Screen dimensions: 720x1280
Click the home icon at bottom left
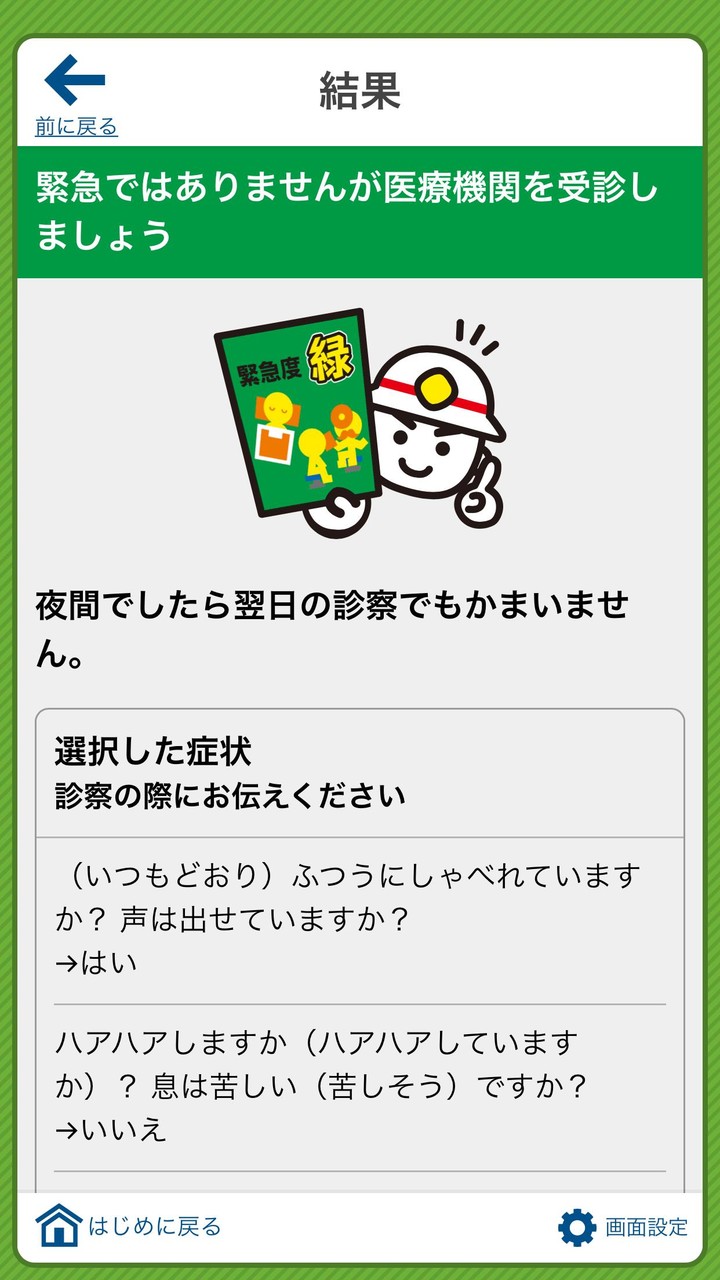(x=56, y=1223)
